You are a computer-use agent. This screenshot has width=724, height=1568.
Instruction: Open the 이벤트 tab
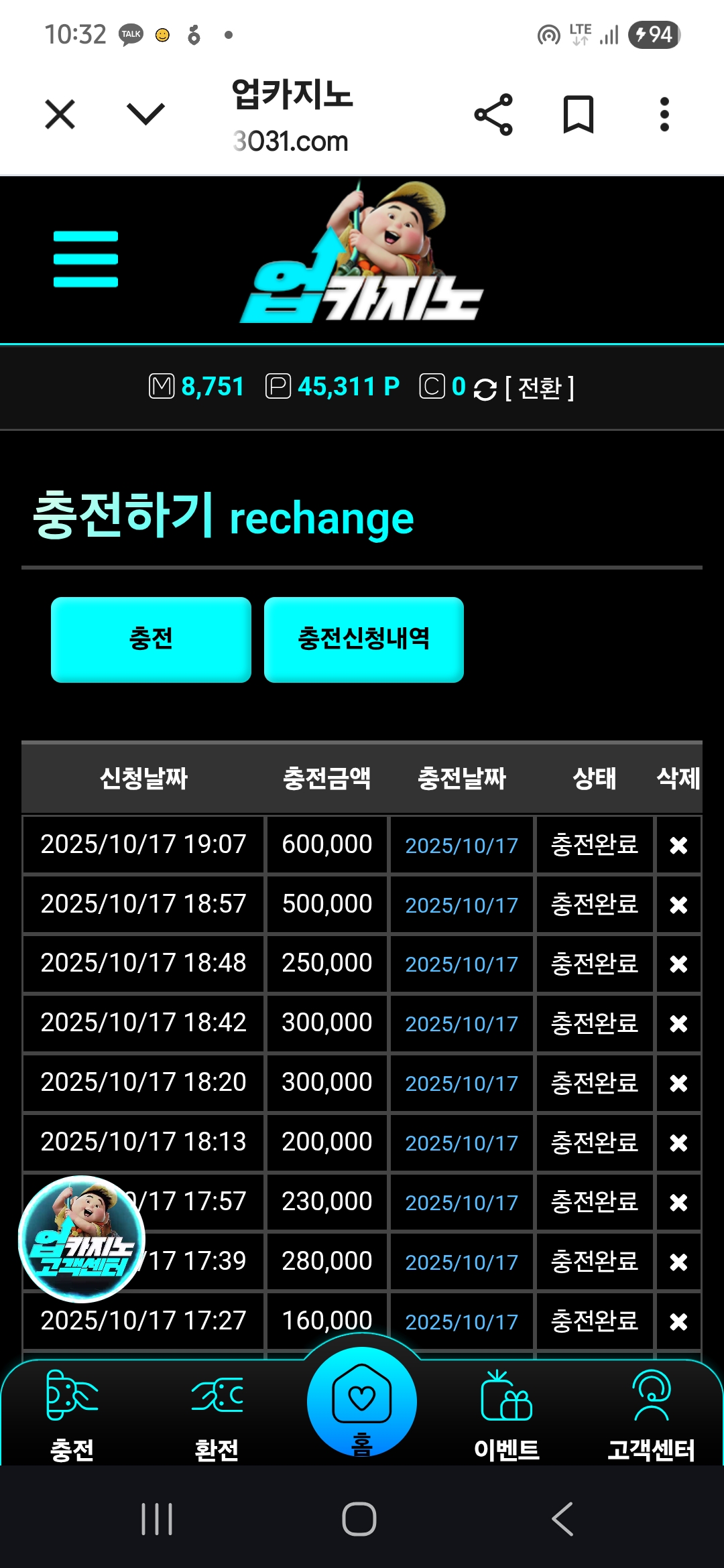pyautogui.click(x=507, y=1414)
